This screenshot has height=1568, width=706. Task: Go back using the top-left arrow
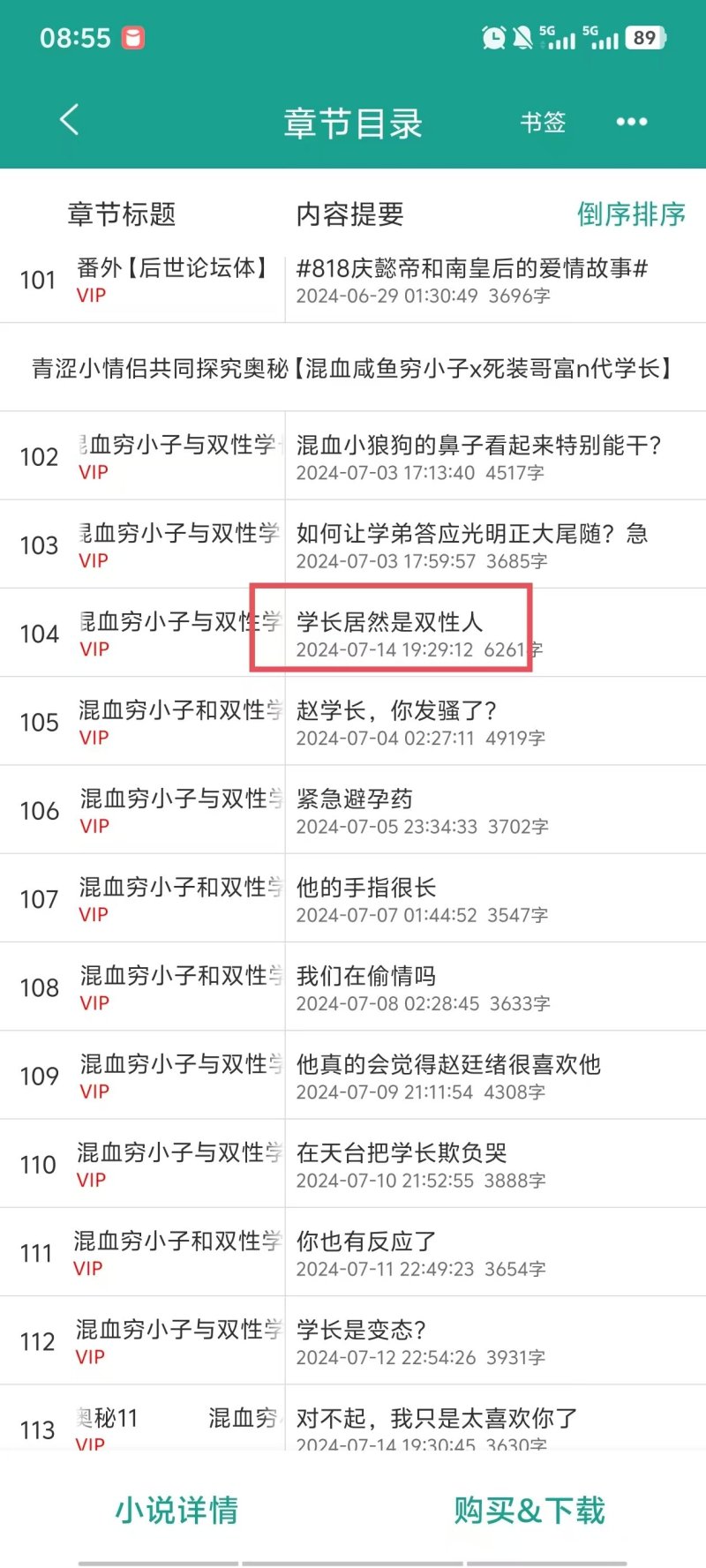click(x=70, y=121)
